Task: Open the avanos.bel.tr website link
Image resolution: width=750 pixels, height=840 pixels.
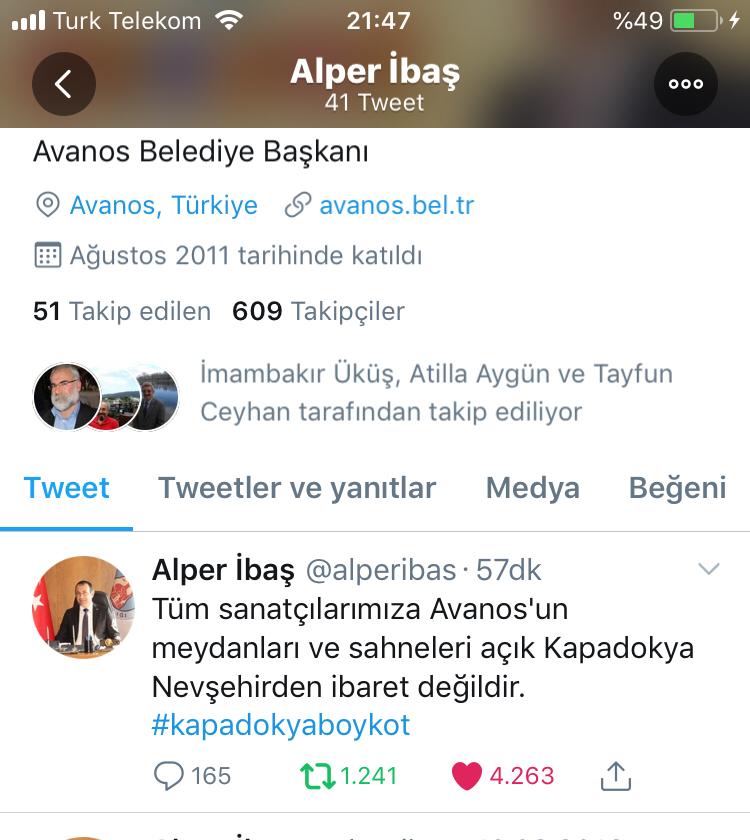Action: pos(396,206)
